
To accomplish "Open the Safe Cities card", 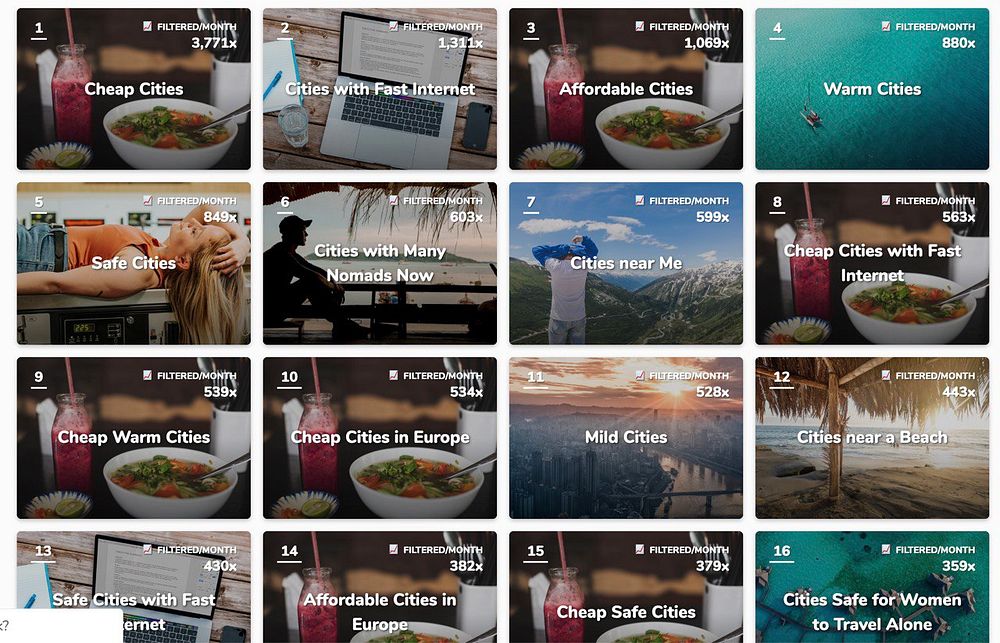I will coord(134,263).
